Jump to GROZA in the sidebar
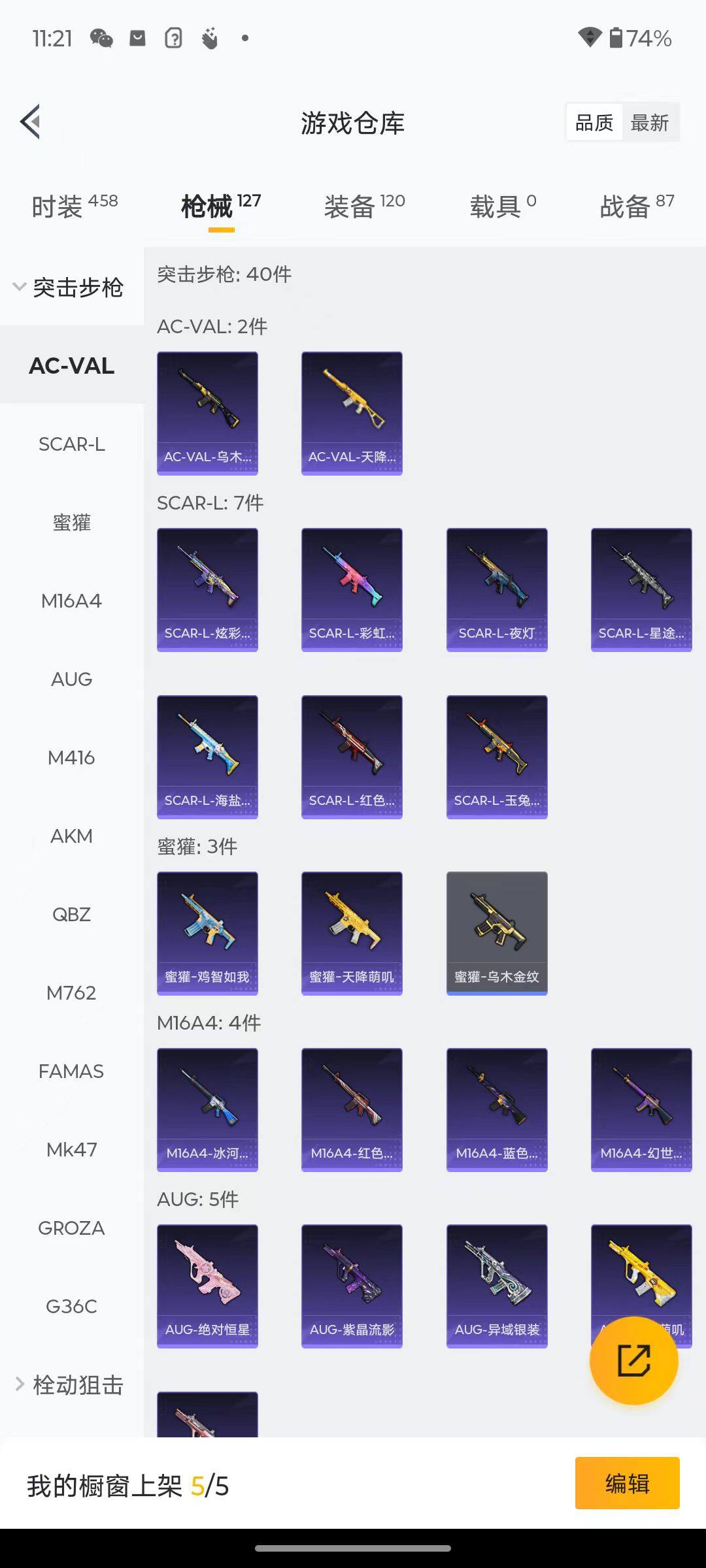This screenshot has width=706, height=1568. (x=71, y=1228)
